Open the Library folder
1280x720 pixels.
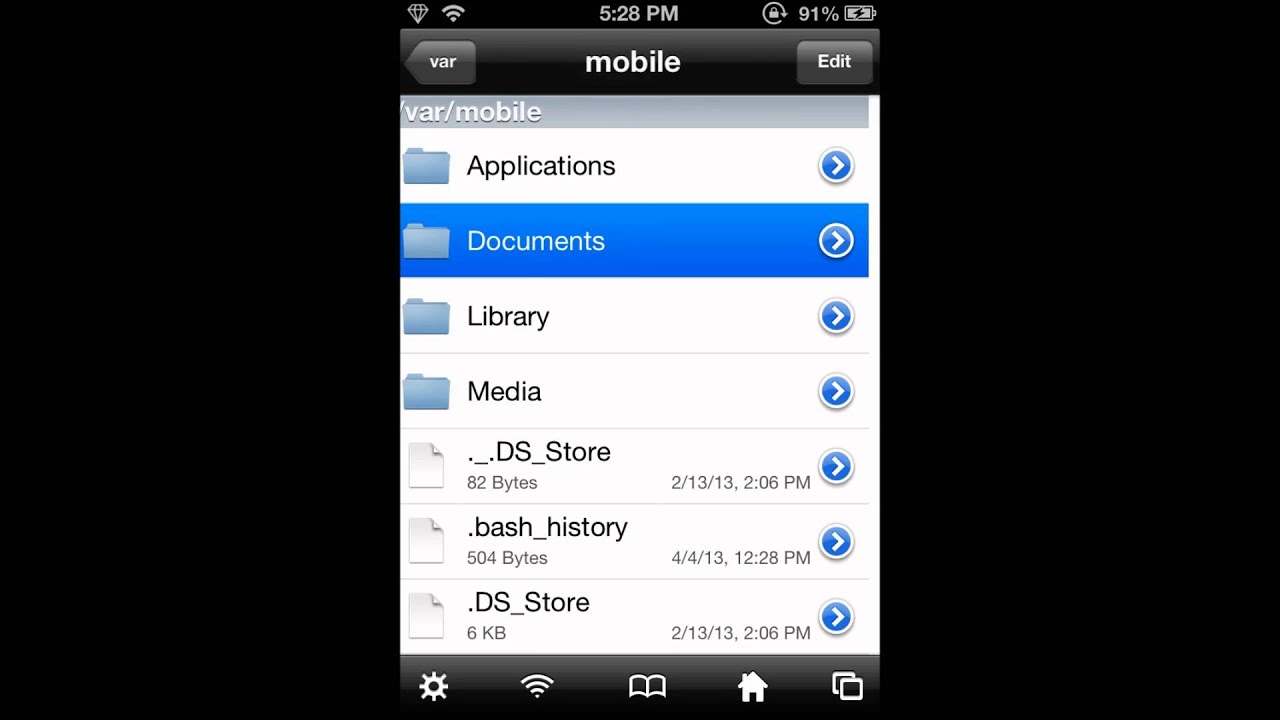tap(508, 316)
